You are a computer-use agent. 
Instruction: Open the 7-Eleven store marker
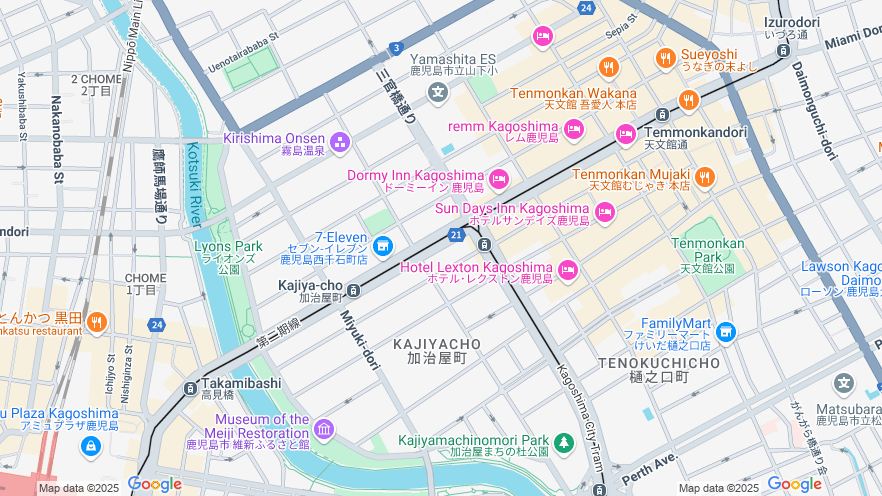(382, 245)
